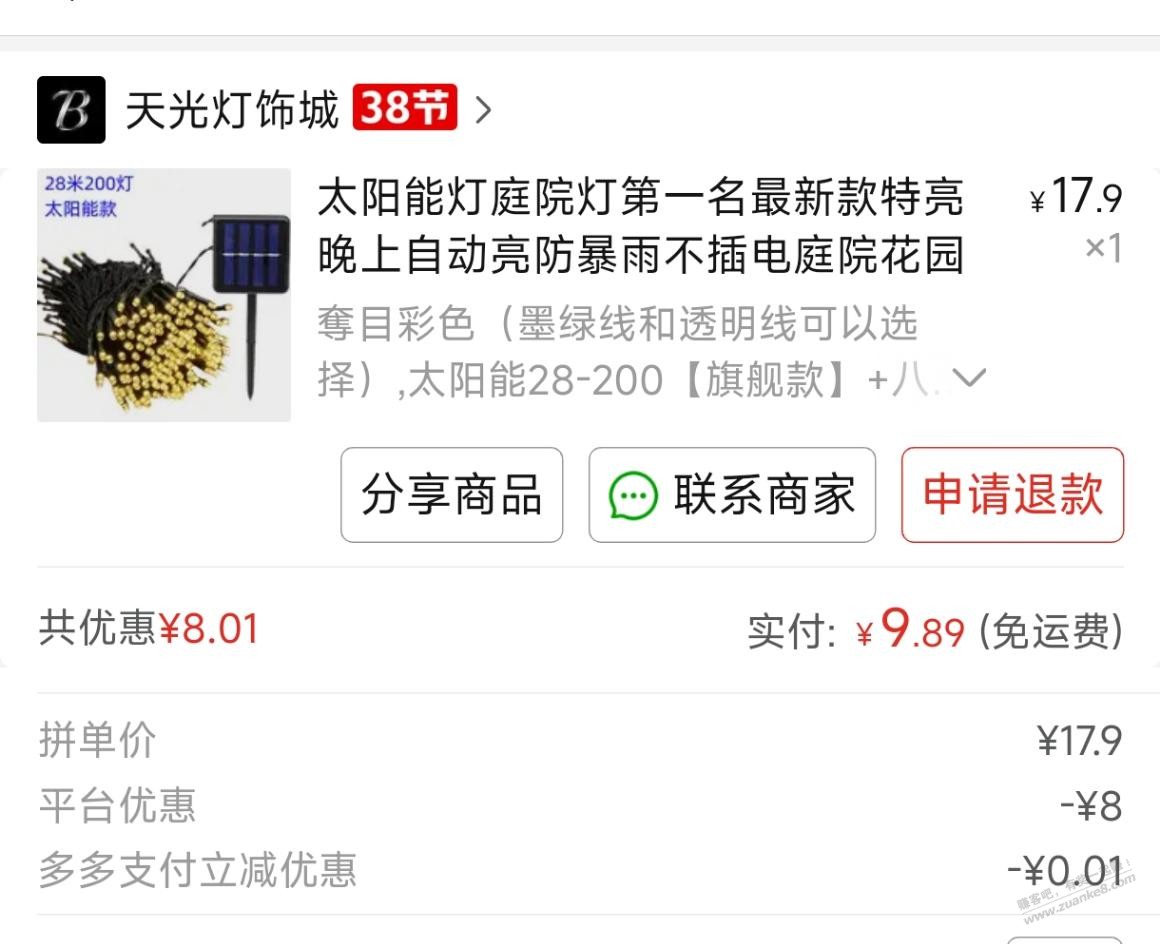Expand the product specification details
Viewport: 1160px width, 944px height.
tap(969, 378)
